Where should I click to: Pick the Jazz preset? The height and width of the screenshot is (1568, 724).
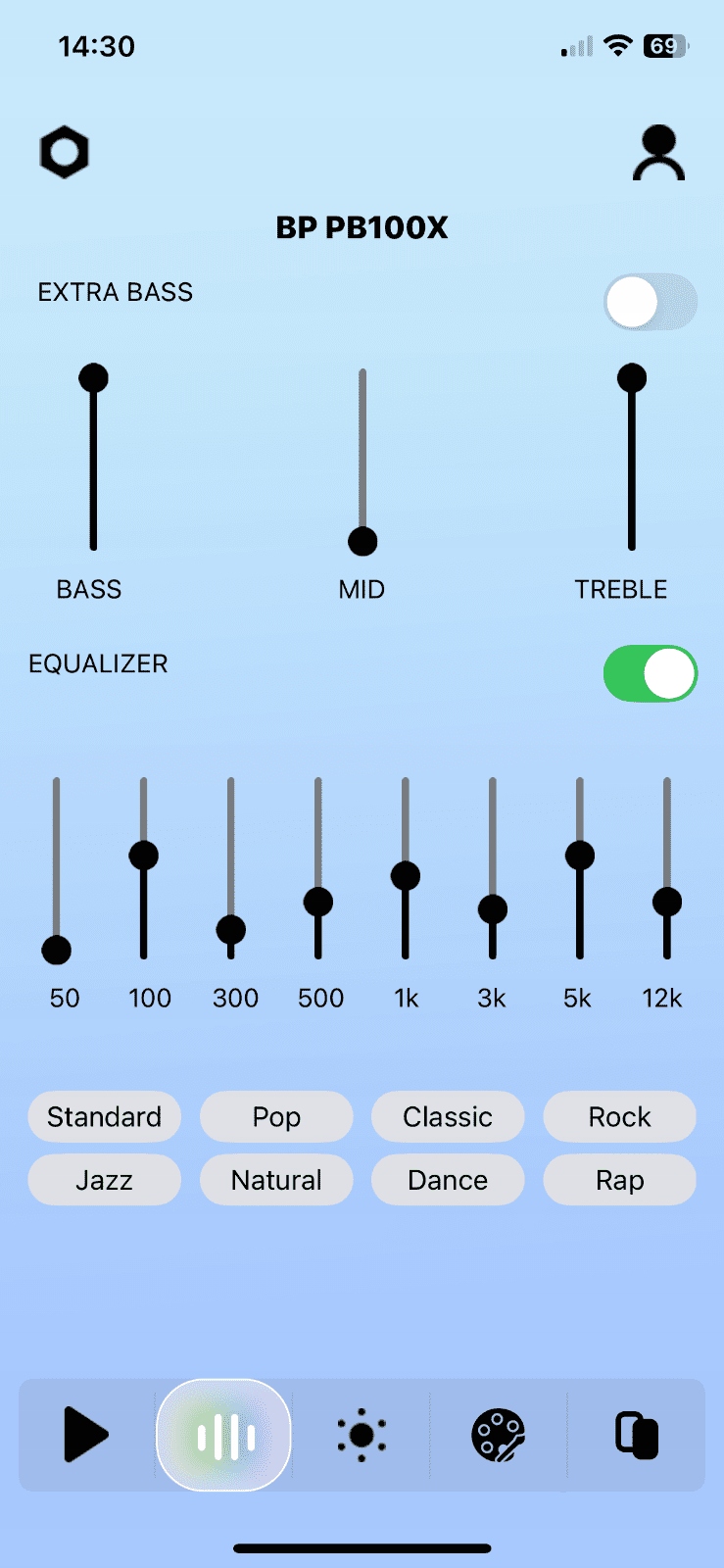tap(105, 1180)
